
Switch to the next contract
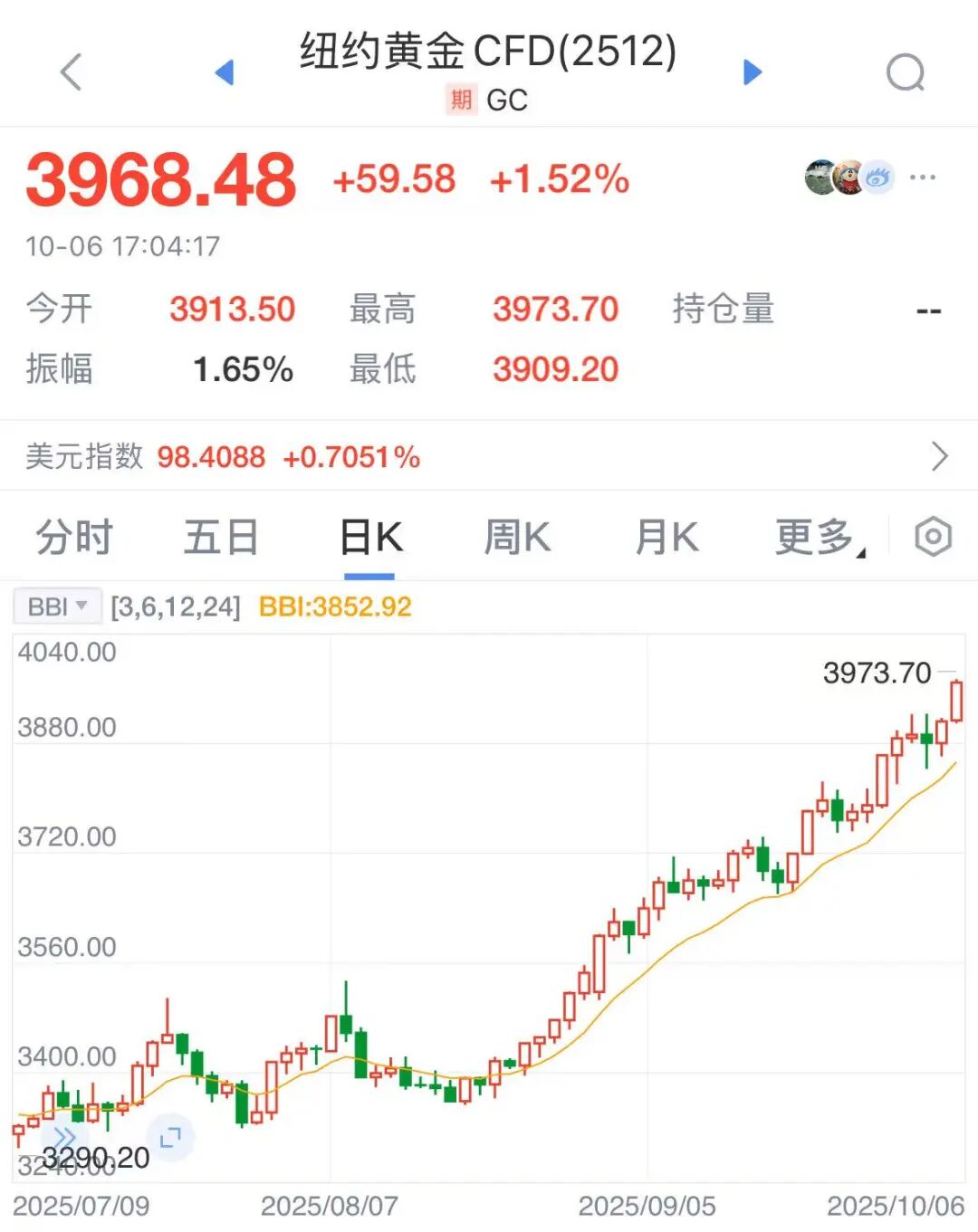[752, 72]
